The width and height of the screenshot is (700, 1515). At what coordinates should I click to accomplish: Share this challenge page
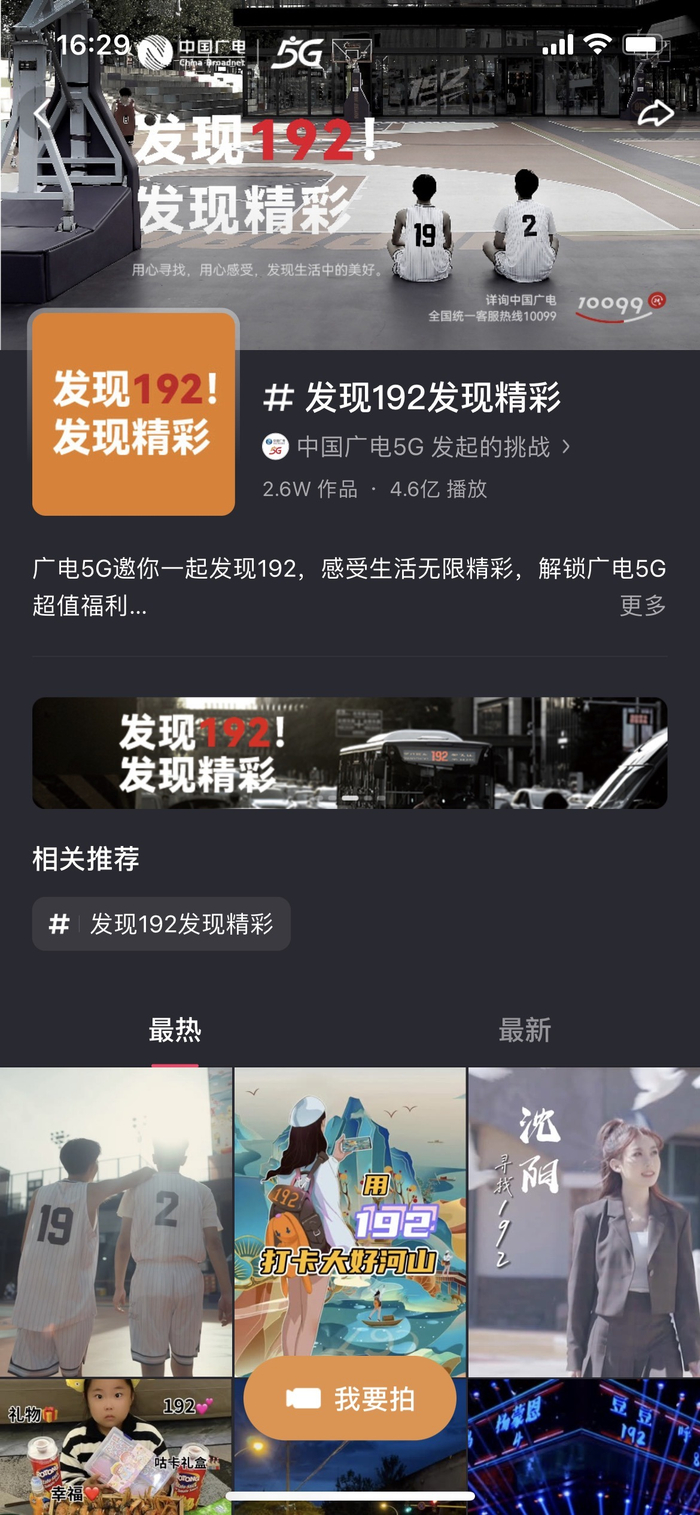[655, 114]
